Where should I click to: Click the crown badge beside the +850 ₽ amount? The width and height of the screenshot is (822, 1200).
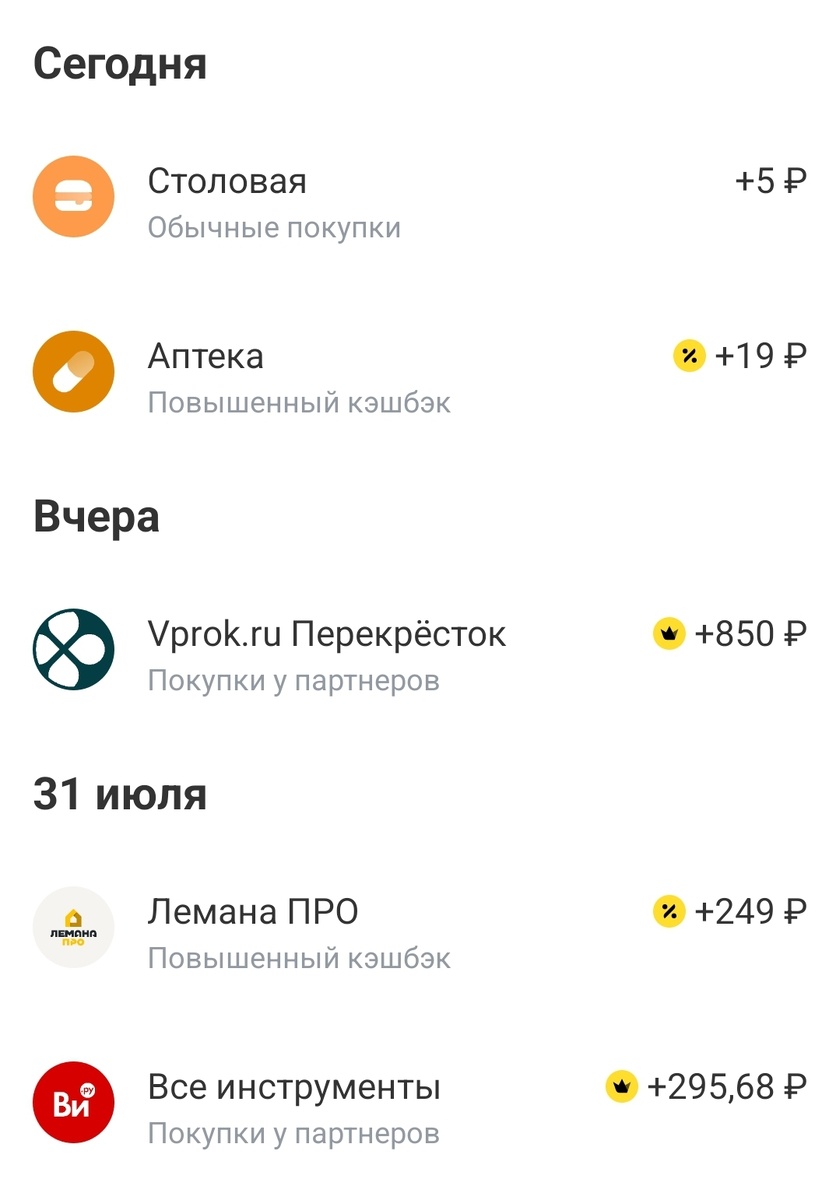coord(668,634)
